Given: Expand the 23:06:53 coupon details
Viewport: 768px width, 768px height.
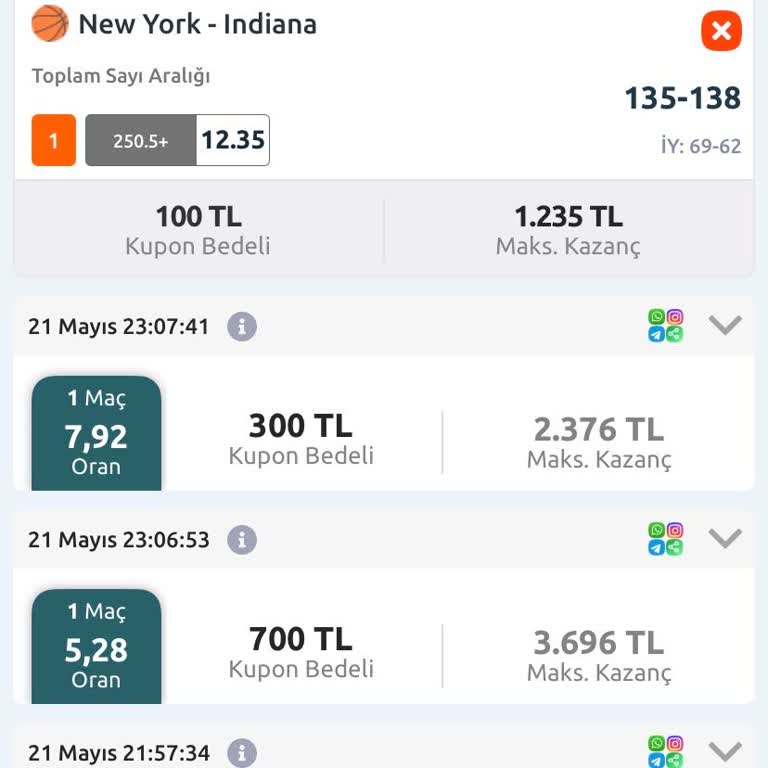Looking at the screenshot, I should point(725,539).
